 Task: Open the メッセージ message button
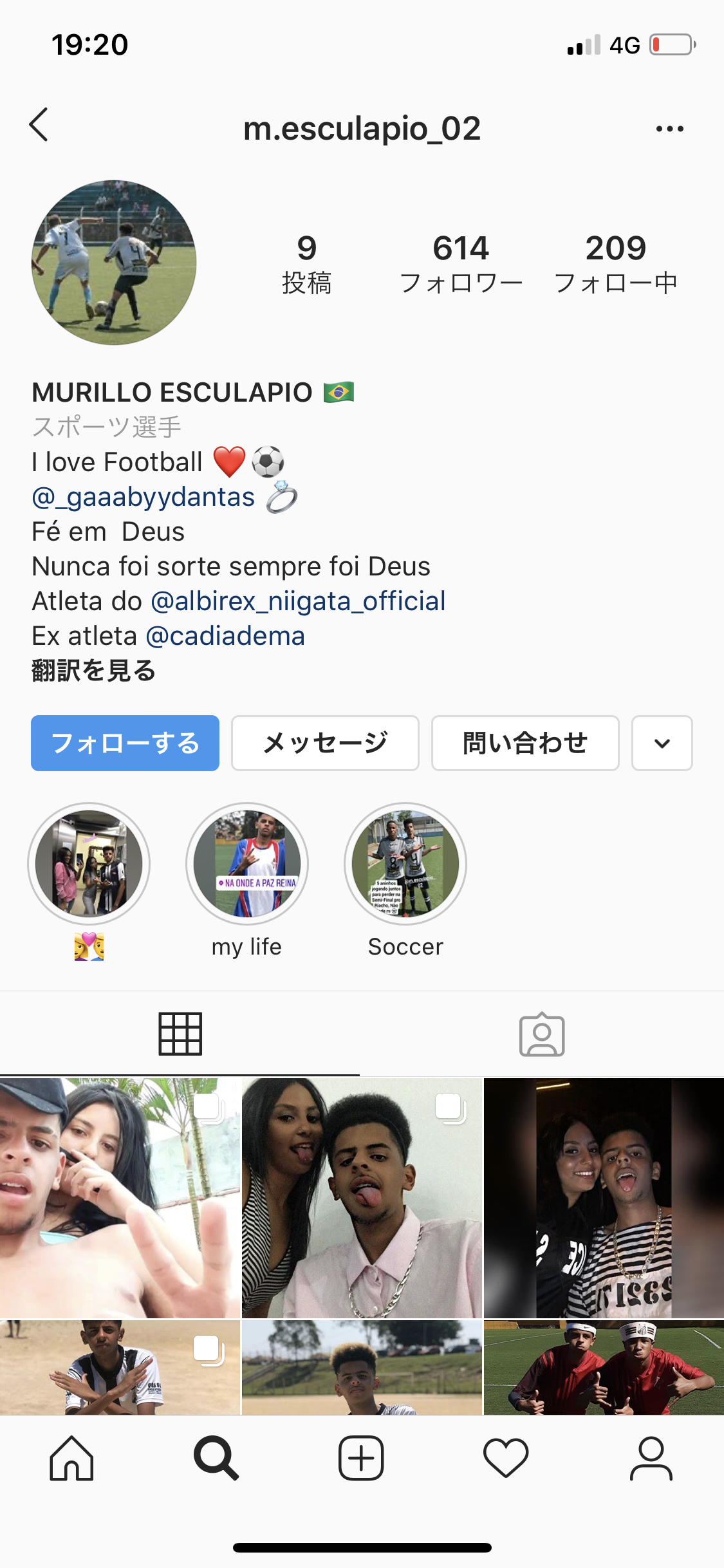tap(325, 743)
